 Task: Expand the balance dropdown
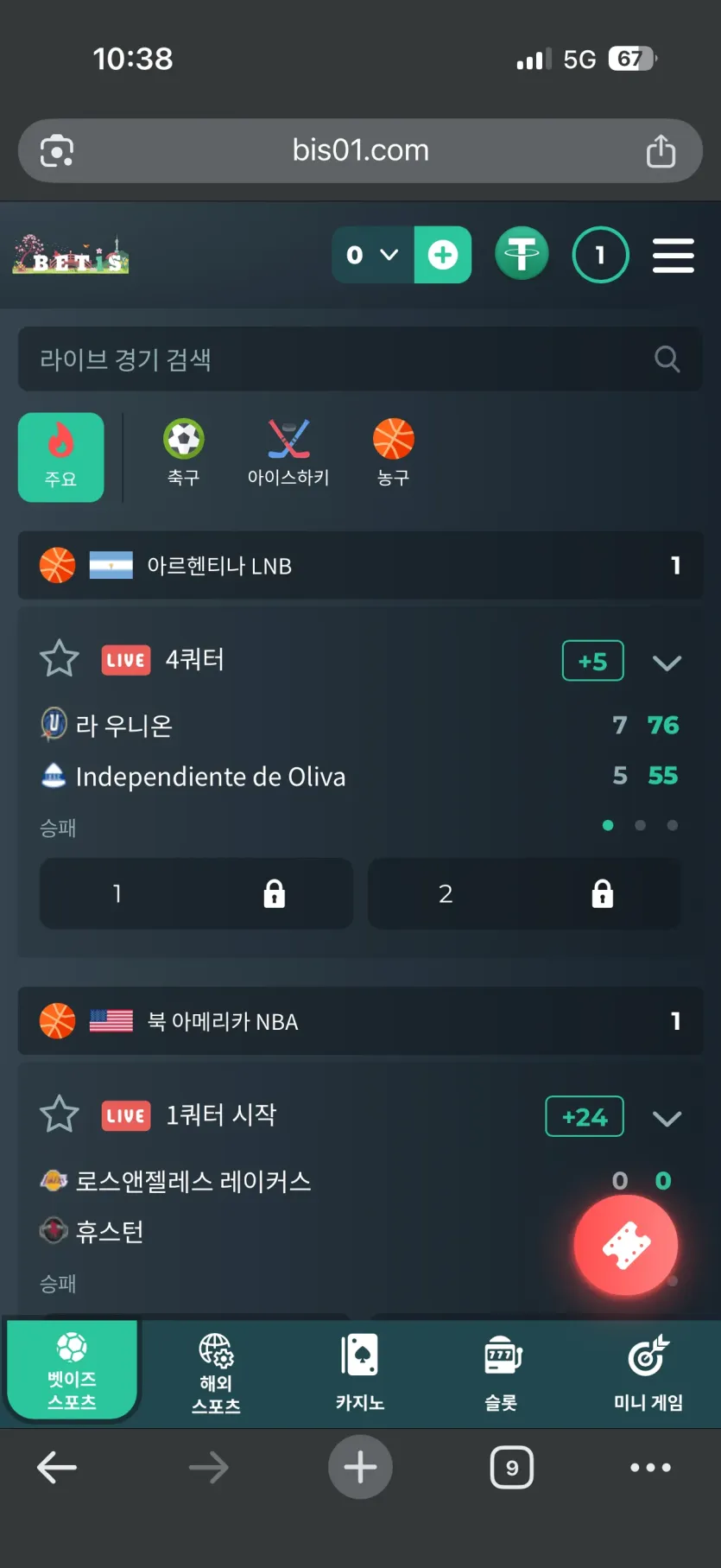coord(373,255)
